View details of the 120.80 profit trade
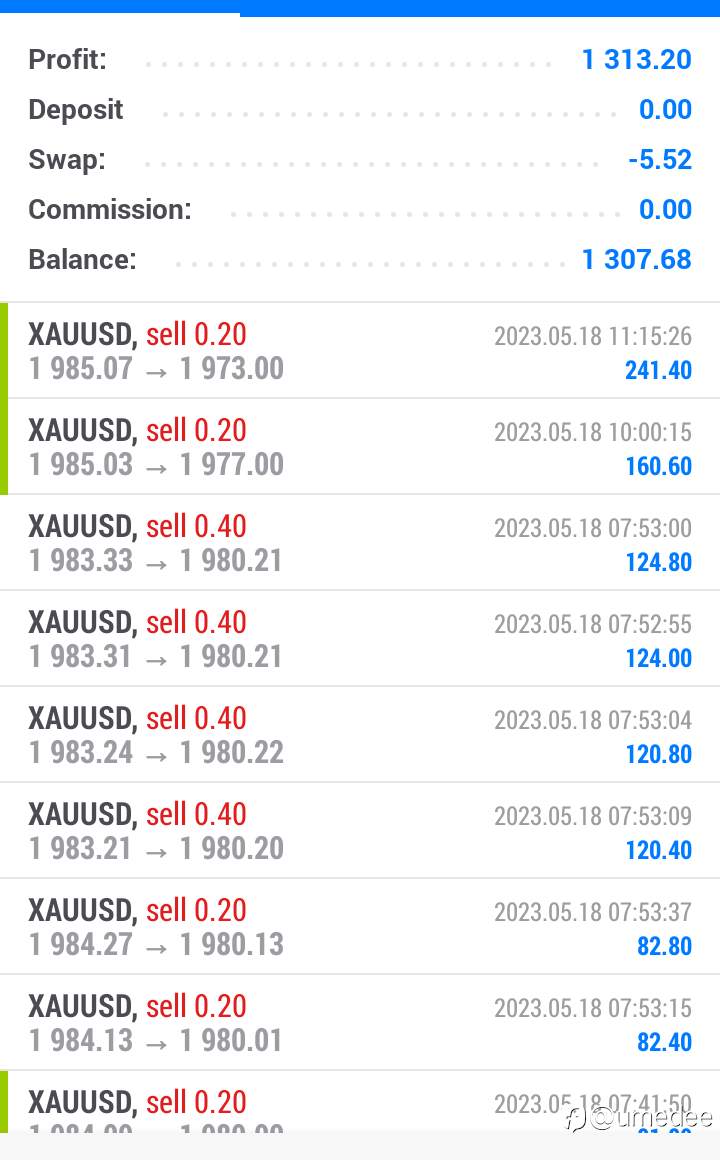 pos(360,735)
